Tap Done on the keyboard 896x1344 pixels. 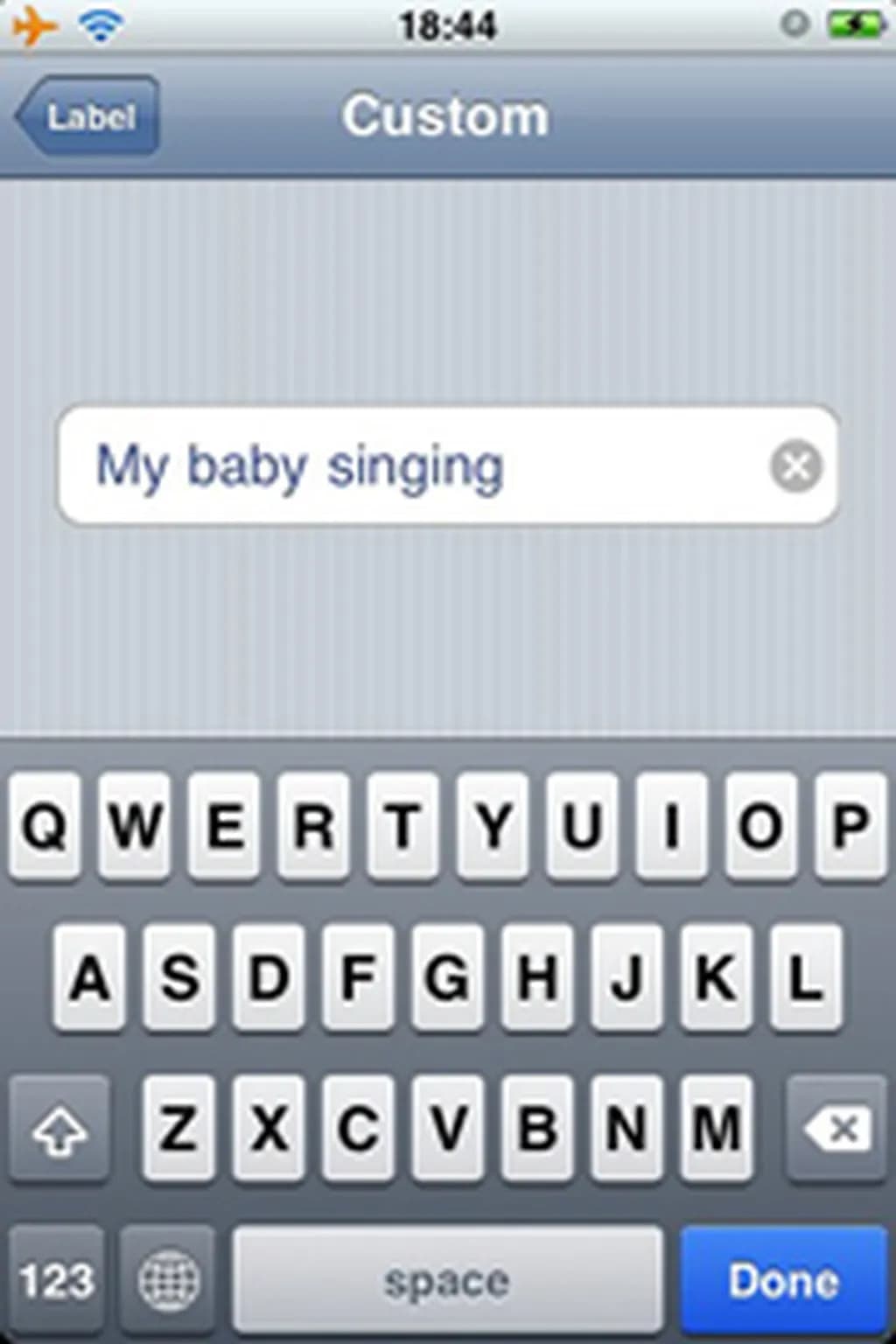tap(783, 1281)
